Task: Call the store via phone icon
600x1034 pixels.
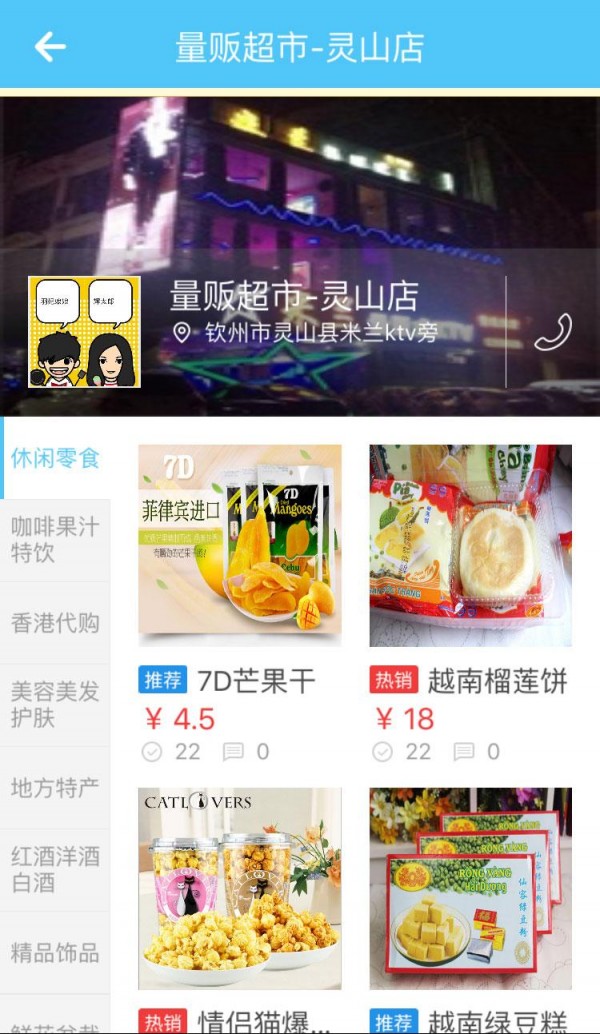Action: (x=552, y=332)
